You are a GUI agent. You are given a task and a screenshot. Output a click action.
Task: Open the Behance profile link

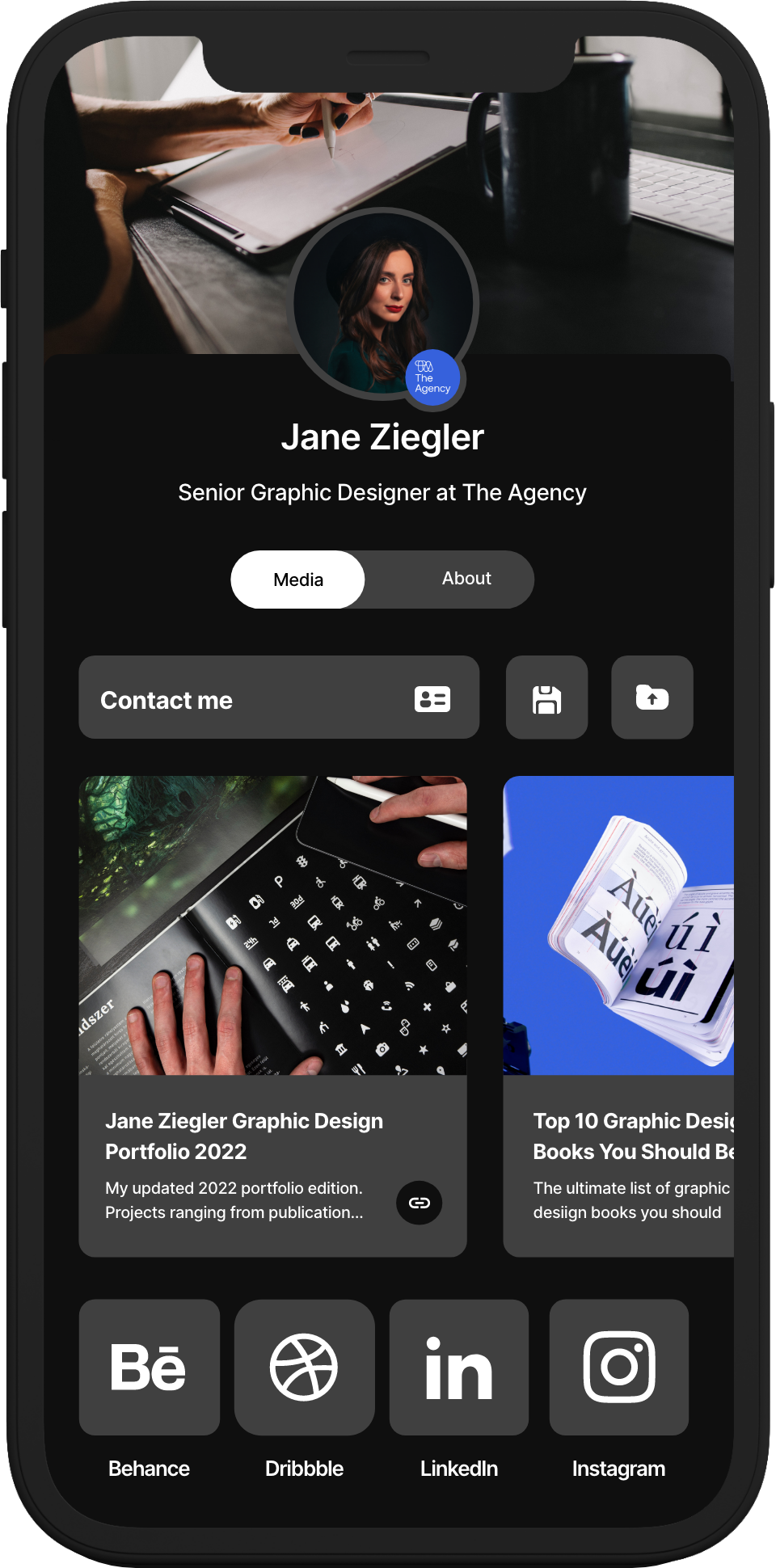pyautogui.click(x=150, y=1368)
